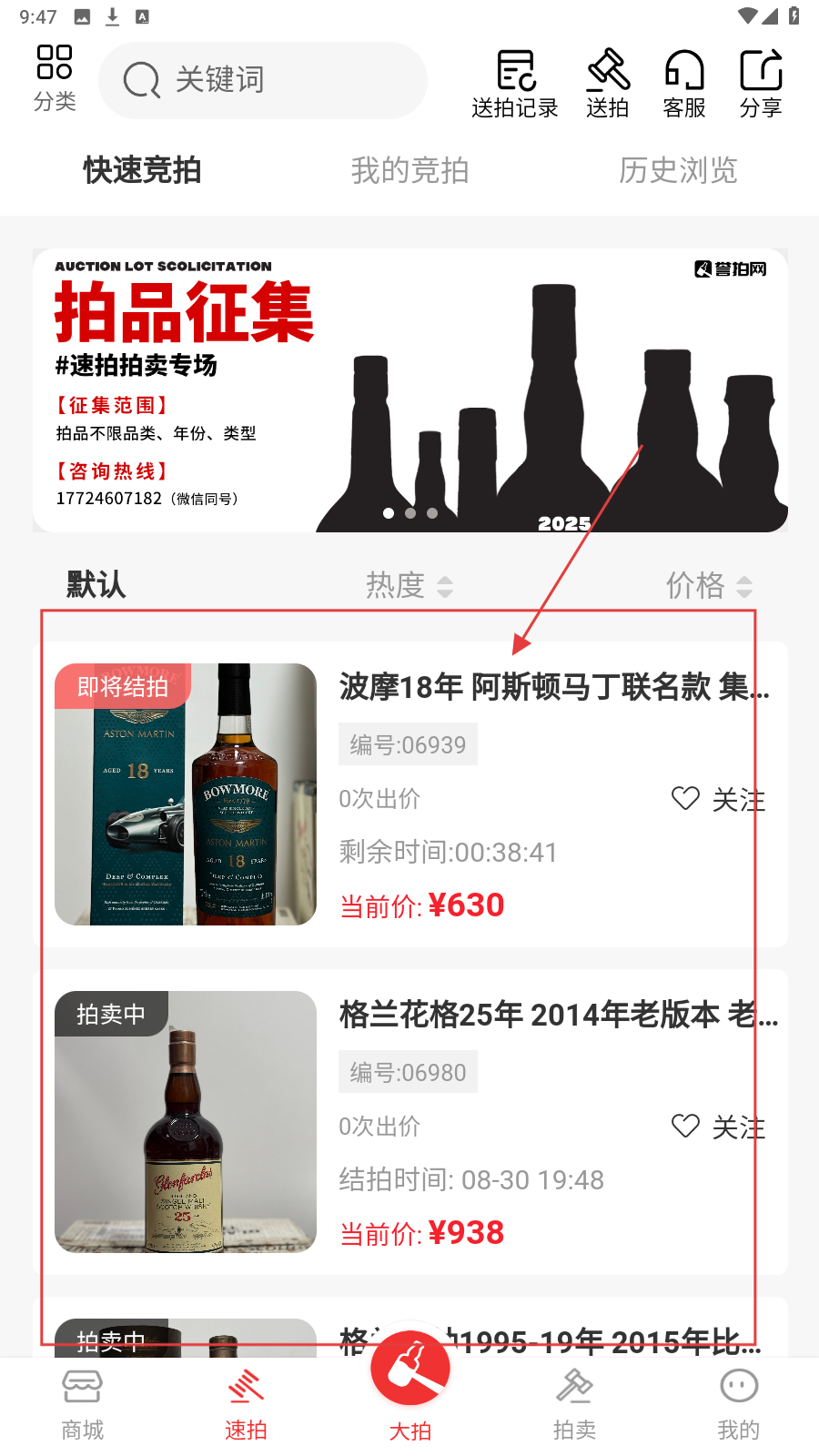Switch to the 我的 profile tab
This screenshot has width=819, height=1456.
738,1405
